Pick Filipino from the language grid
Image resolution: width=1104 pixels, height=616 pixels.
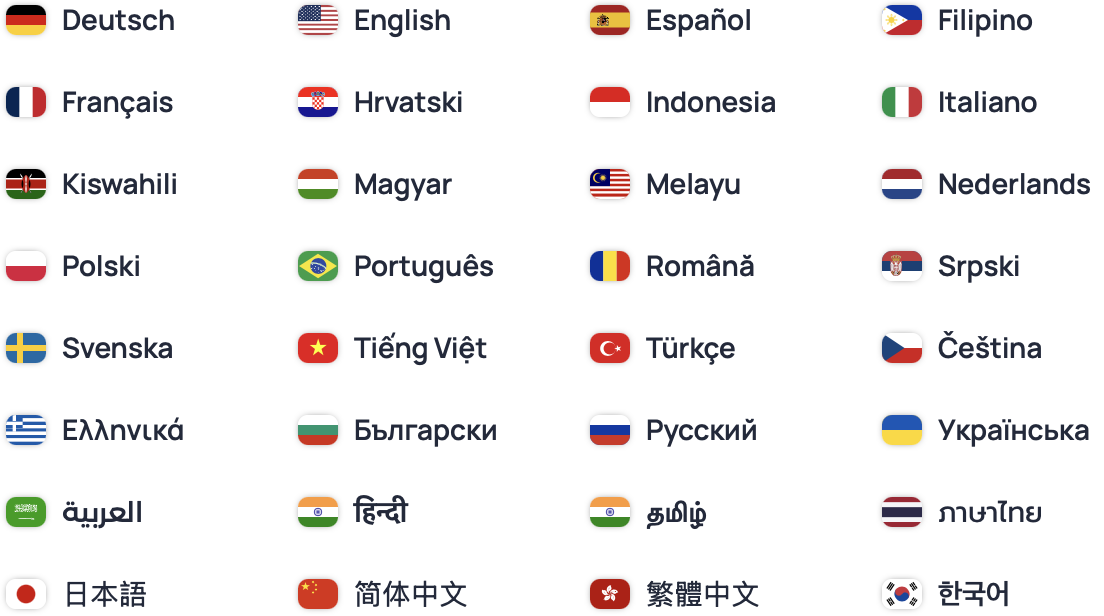pyautogui.click(x=984, y=20)
